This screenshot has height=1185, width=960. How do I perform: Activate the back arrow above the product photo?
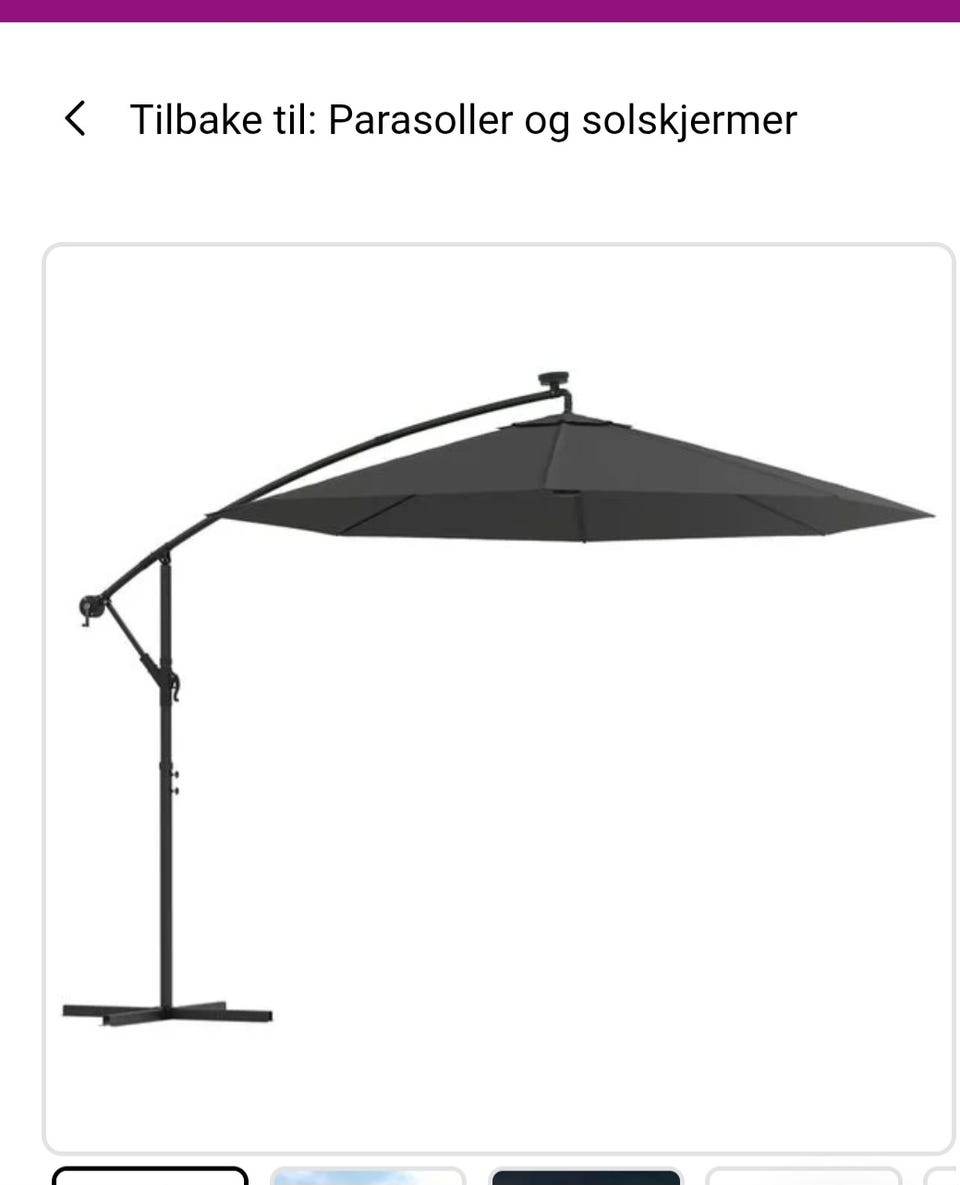(75, 119)
